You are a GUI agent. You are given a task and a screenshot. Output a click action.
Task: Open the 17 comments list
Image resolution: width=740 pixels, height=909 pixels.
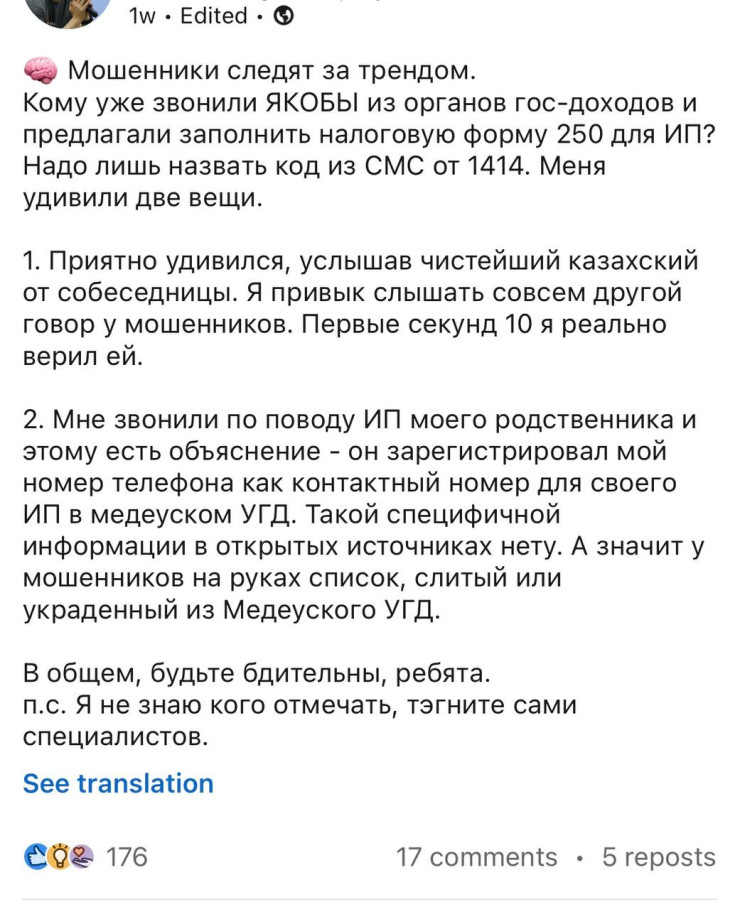pos(476,857)
